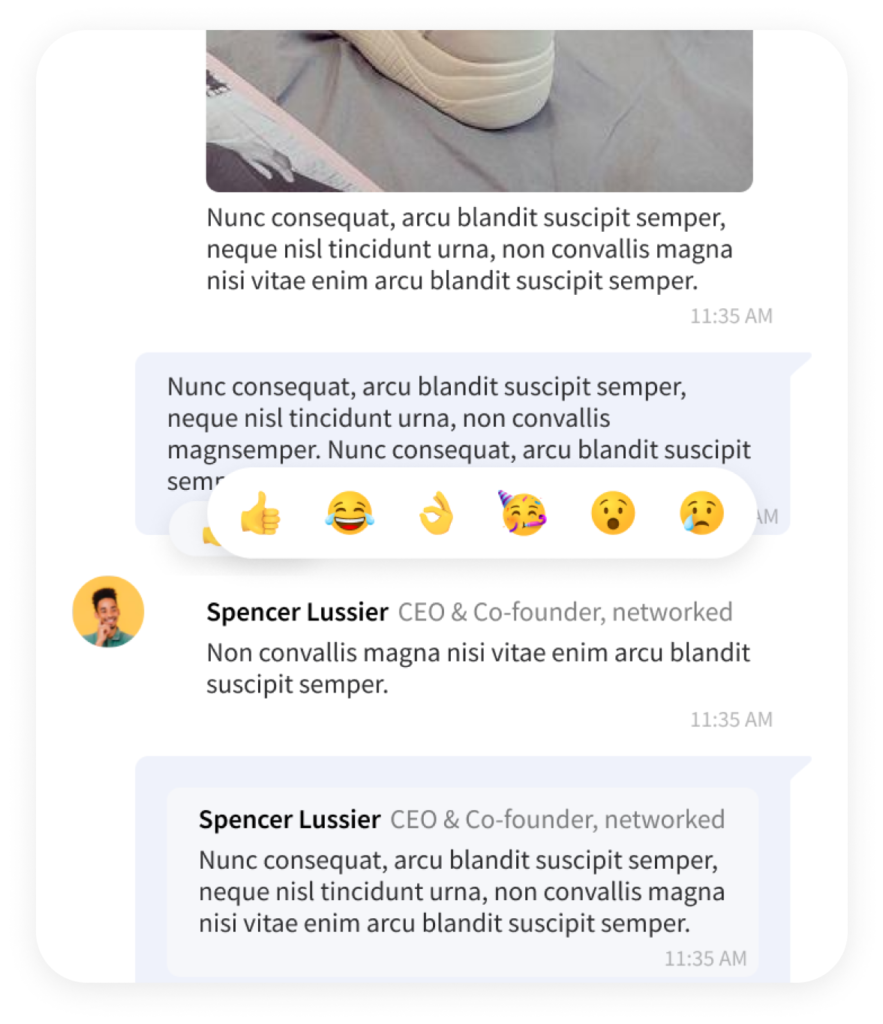
Task: React with the crying face emoji
Action: [x=700, y=515]
